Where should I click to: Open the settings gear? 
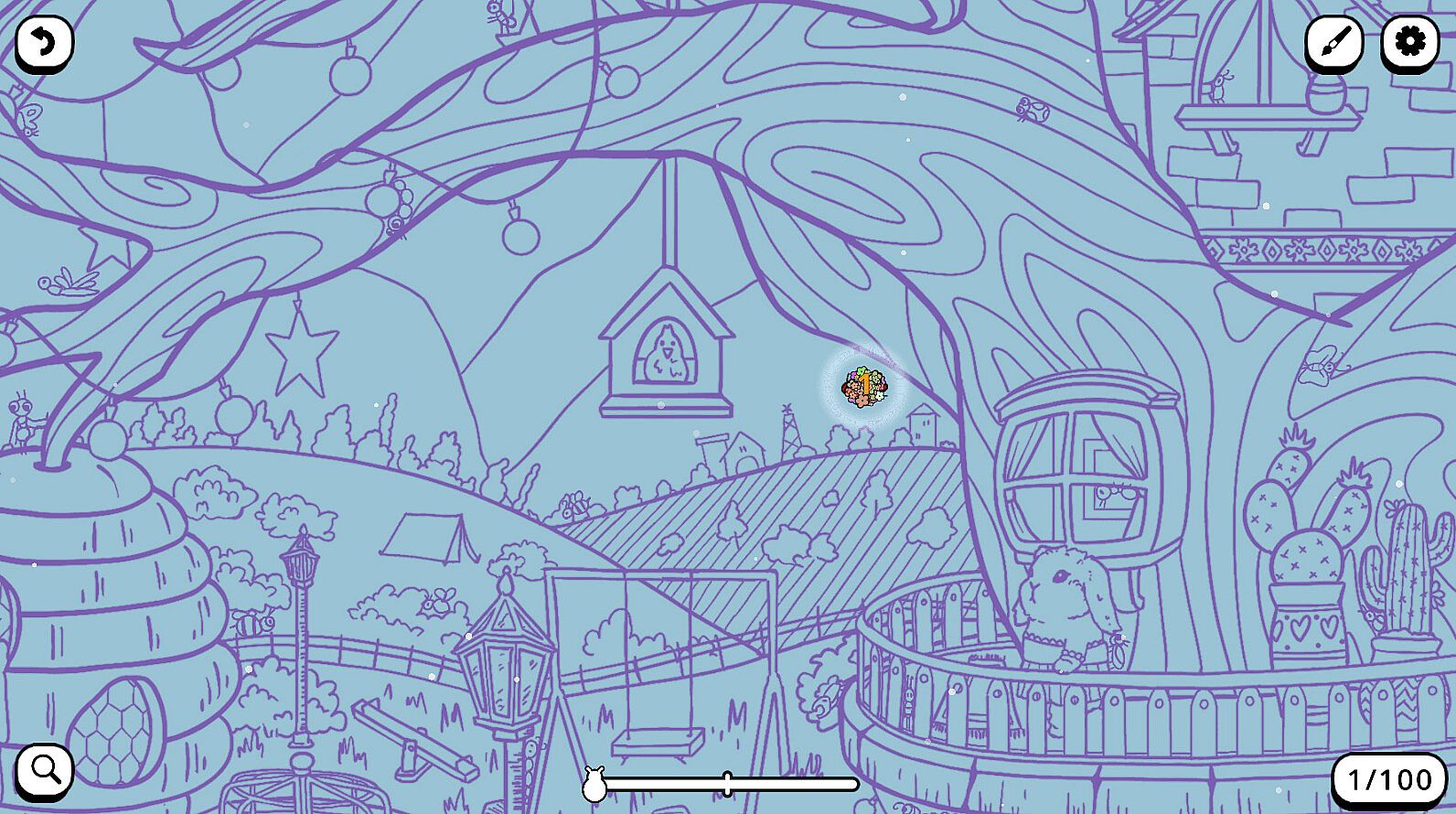pos(1408,42)
